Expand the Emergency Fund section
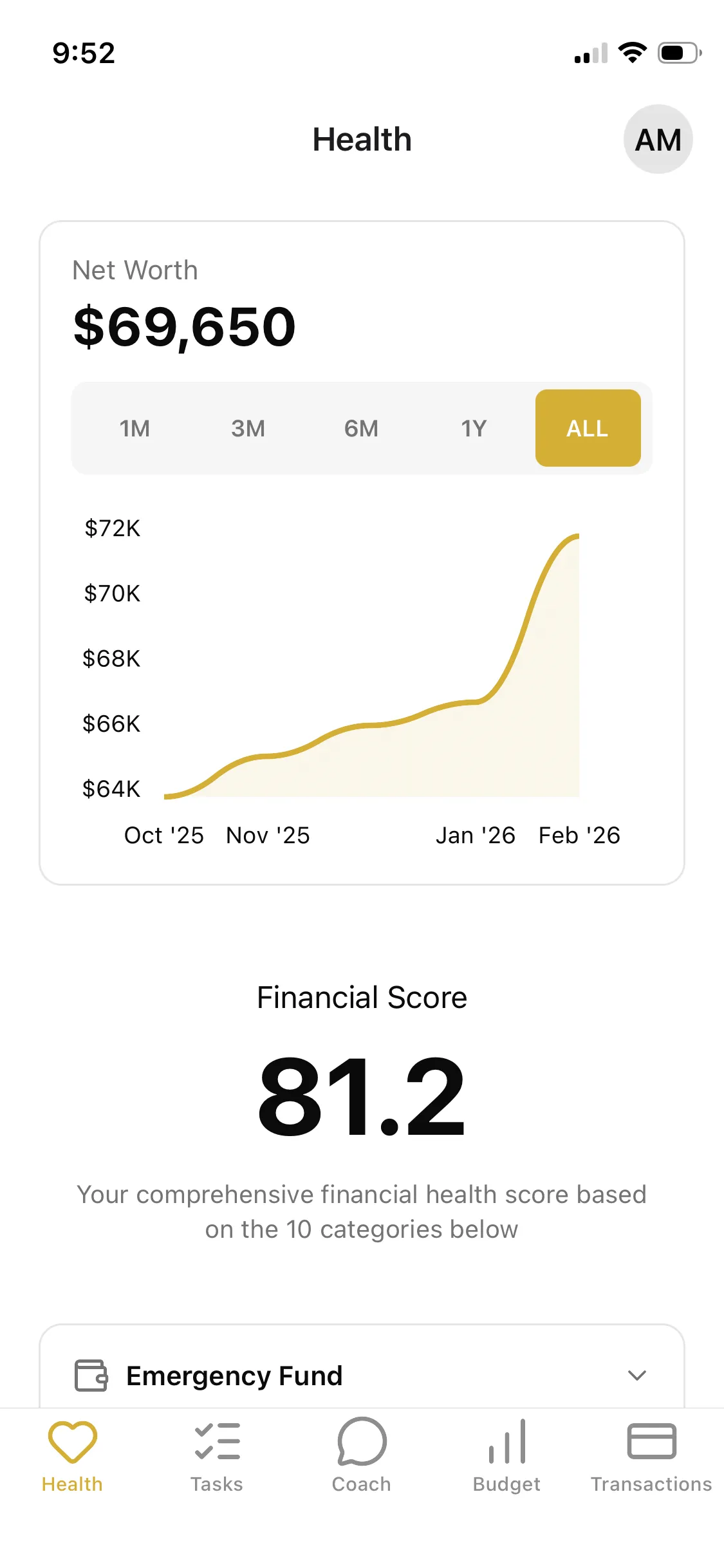 362,1376
